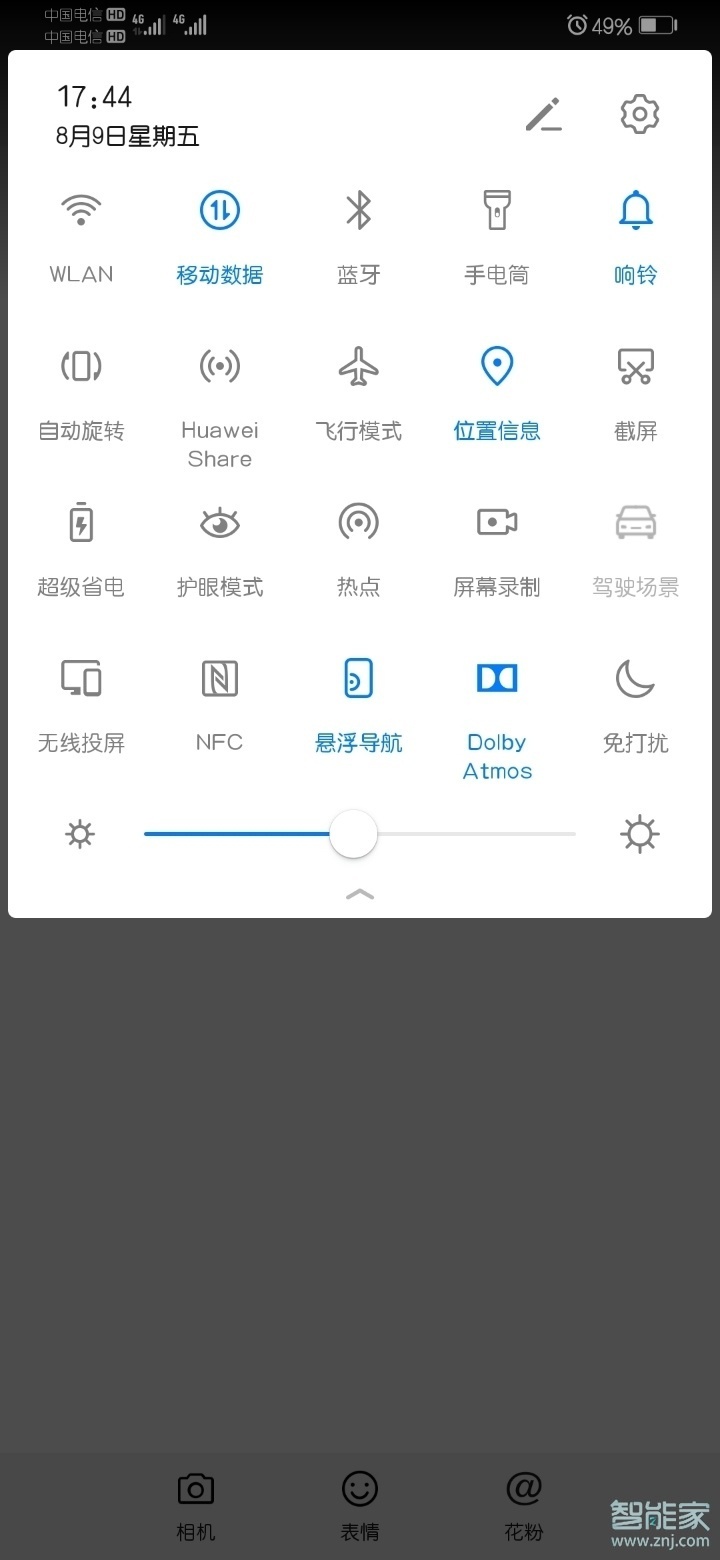Collapse the quick settings panel chevron

point(359,893)
